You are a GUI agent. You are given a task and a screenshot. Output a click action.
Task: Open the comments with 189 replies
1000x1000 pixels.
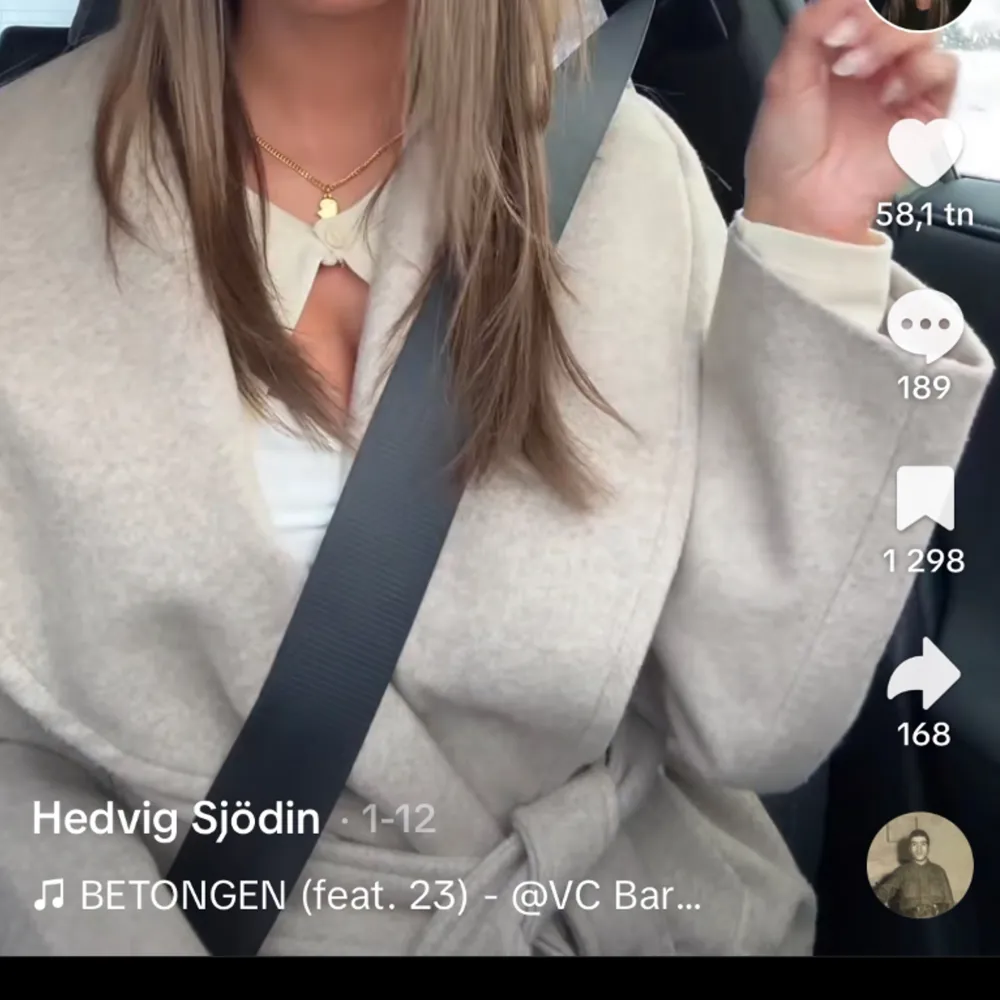pos(925,327)
